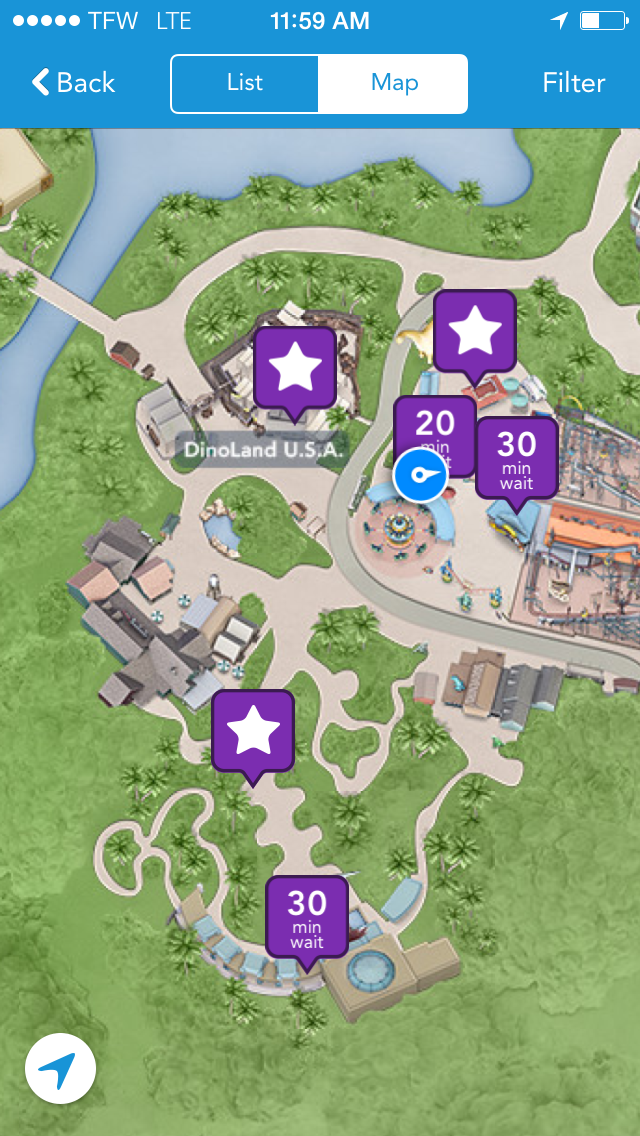The width and height of the screenshot is (640, 1136).
Task: Open 30 min wait marker near roller coaster
Action: click(x=516, y=455)
